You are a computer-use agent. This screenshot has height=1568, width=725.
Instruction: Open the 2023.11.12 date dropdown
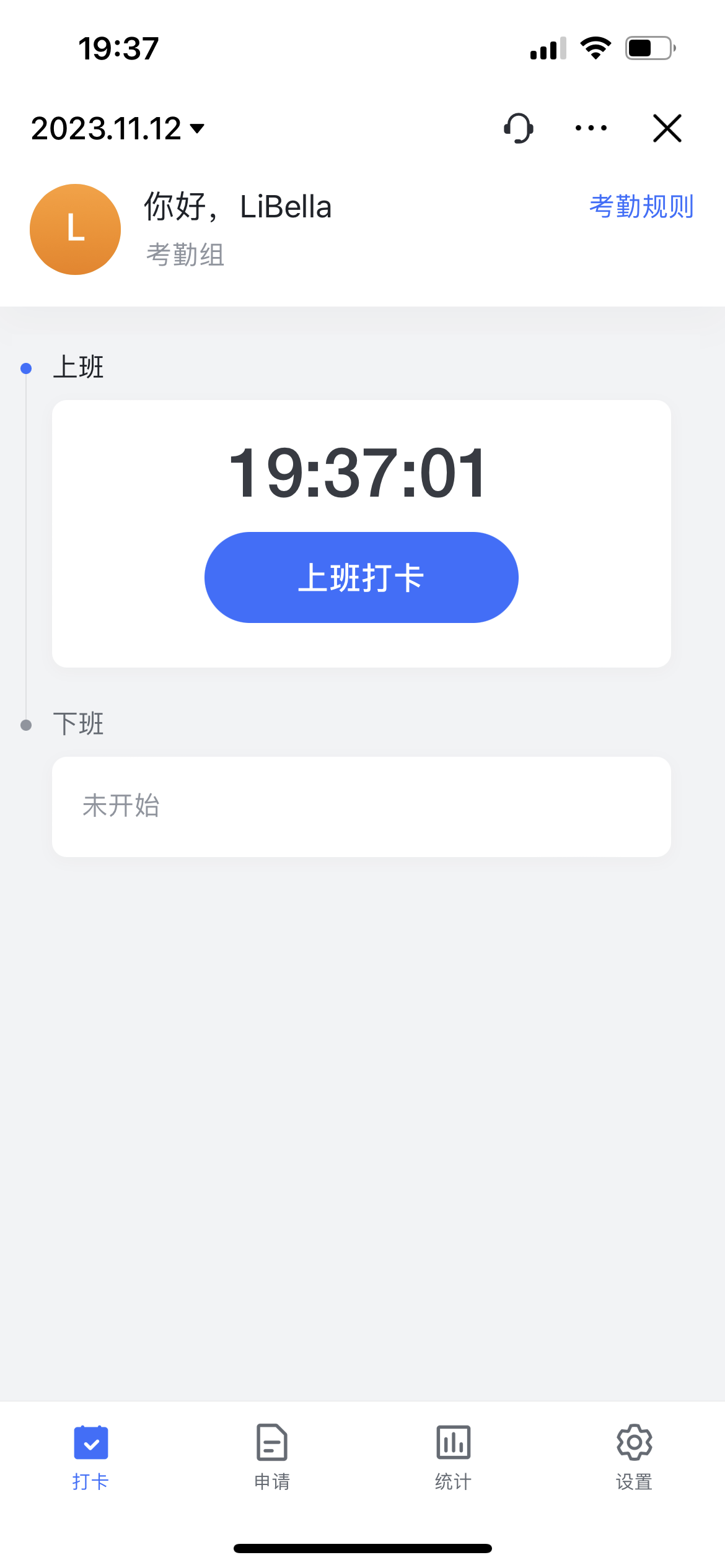(x=118, y=129)
